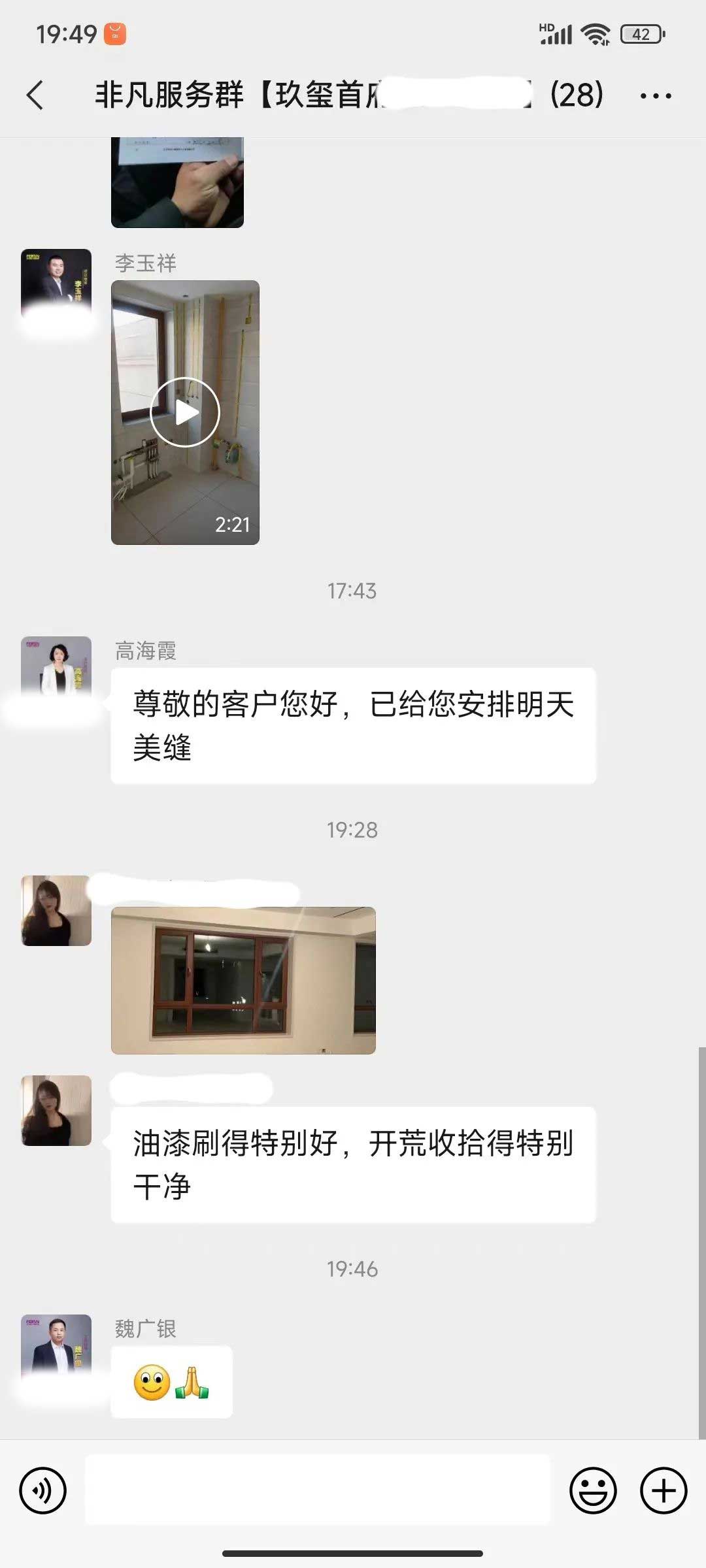Open the emoji picker

593,1490
